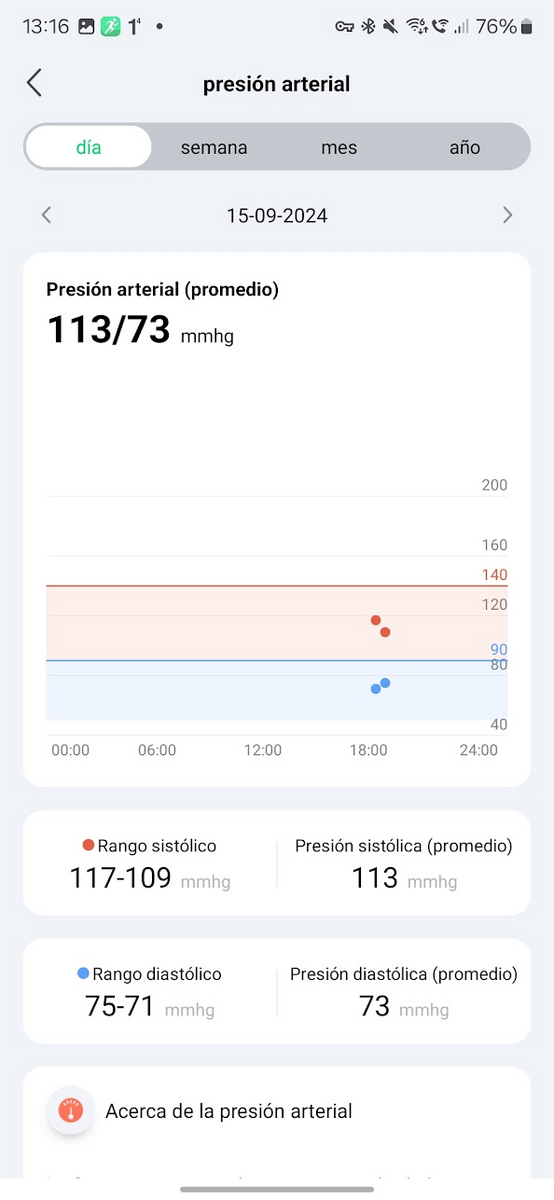Image resolution: width=554 pixels, height=1200 pixels.
Task: Tap the date 15-09-2024
Action: coord(277,215)
